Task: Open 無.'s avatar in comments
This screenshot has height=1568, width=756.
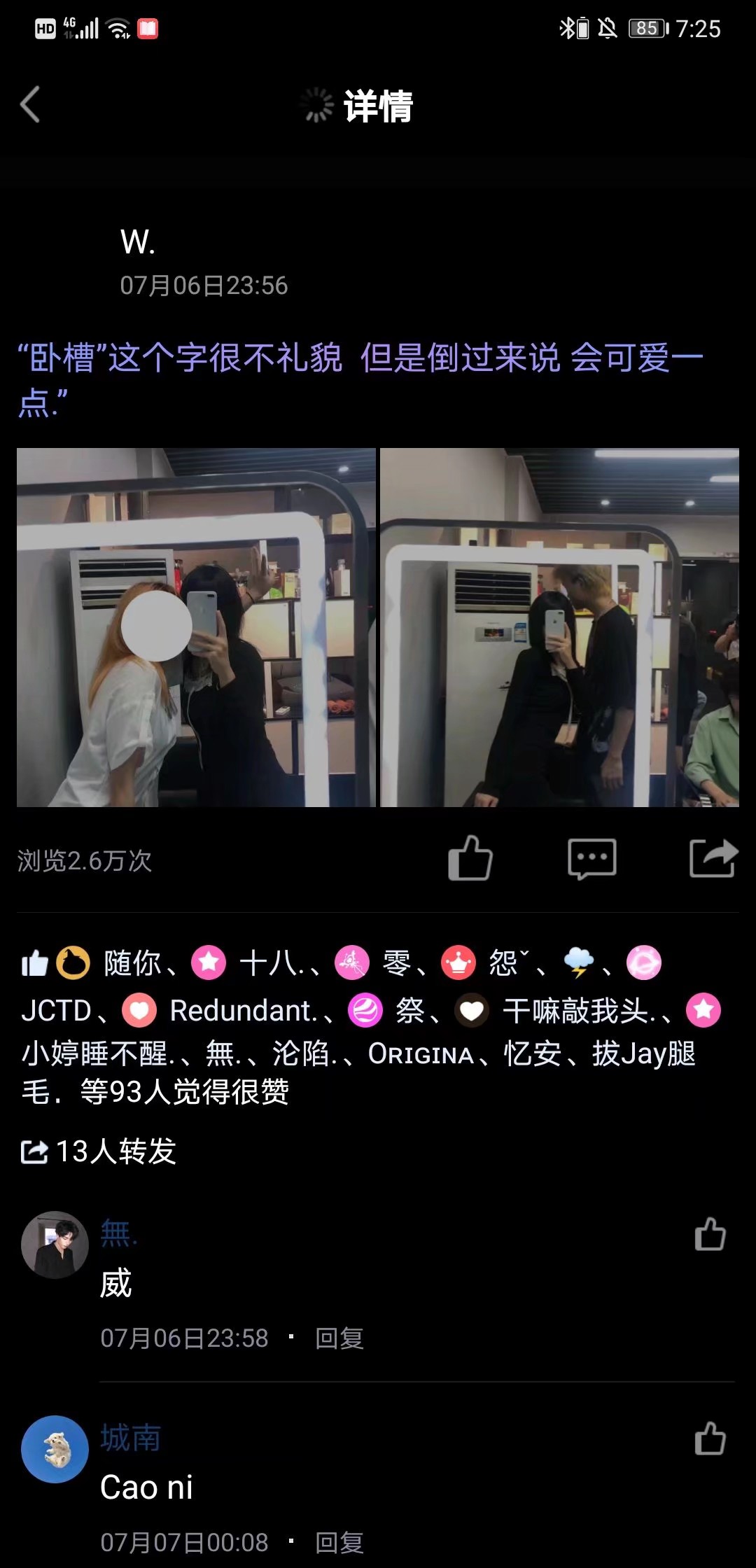Action: click(55, 1245)
